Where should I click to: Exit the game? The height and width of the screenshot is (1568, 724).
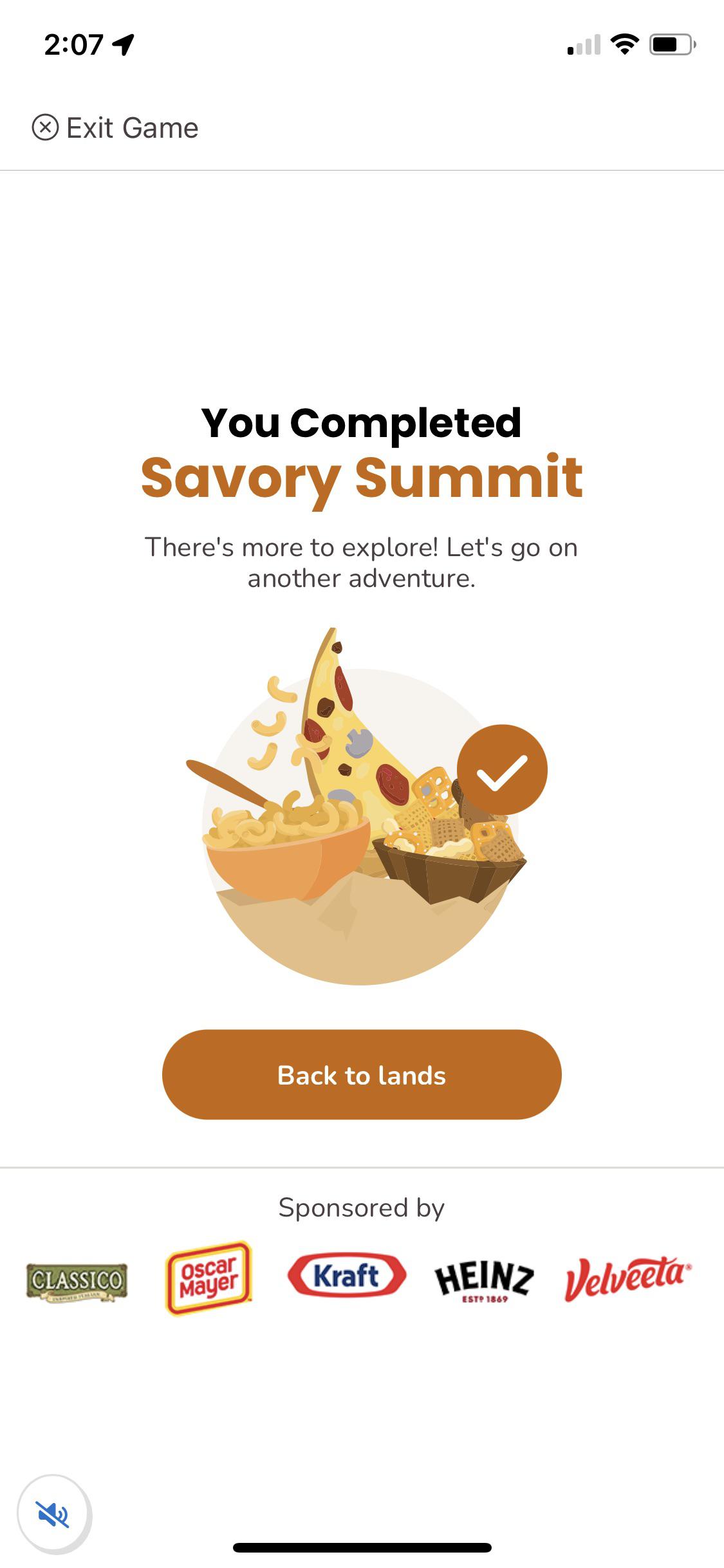click(x=115, y=128)
